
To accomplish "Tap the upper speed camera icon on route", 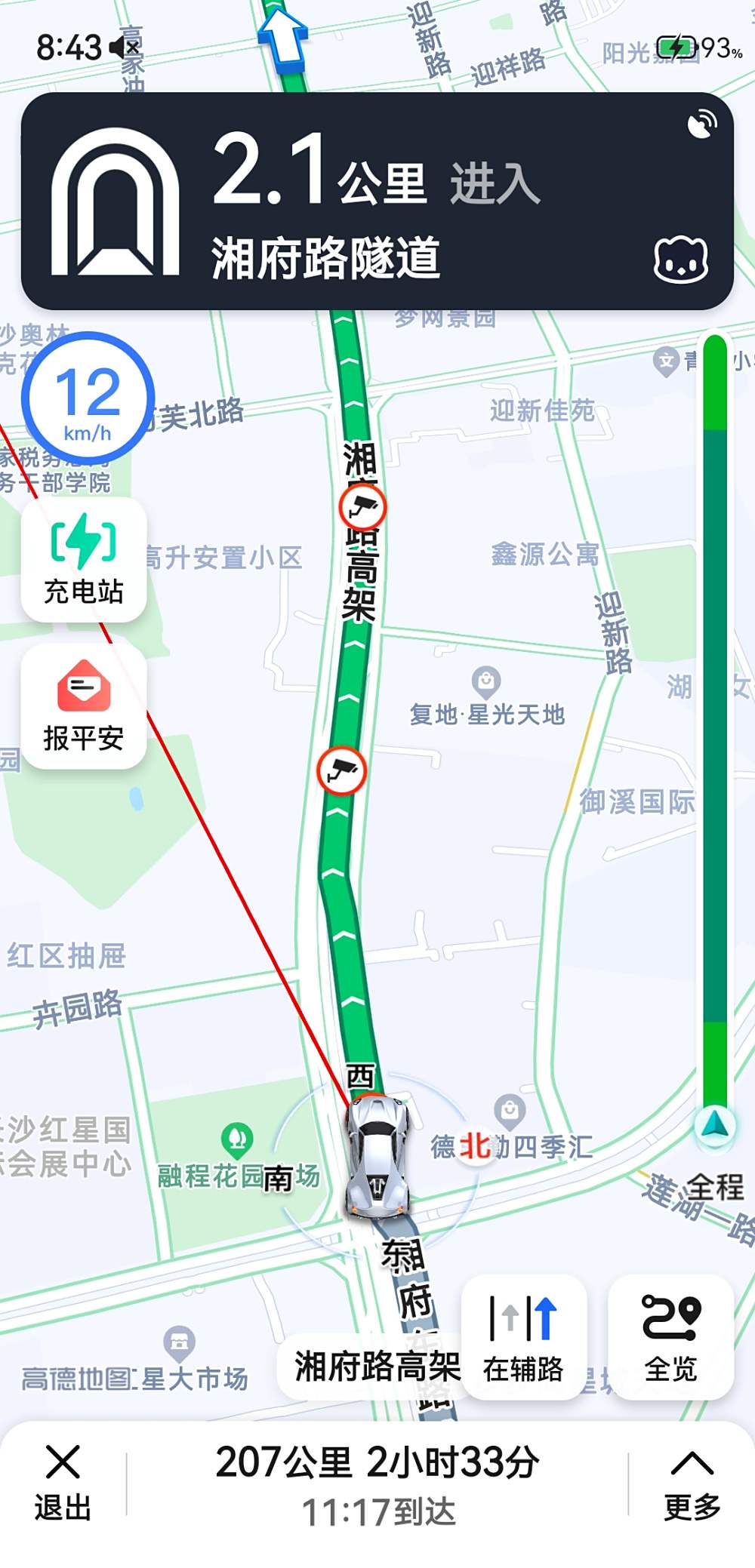I will (x=362, y=507).
